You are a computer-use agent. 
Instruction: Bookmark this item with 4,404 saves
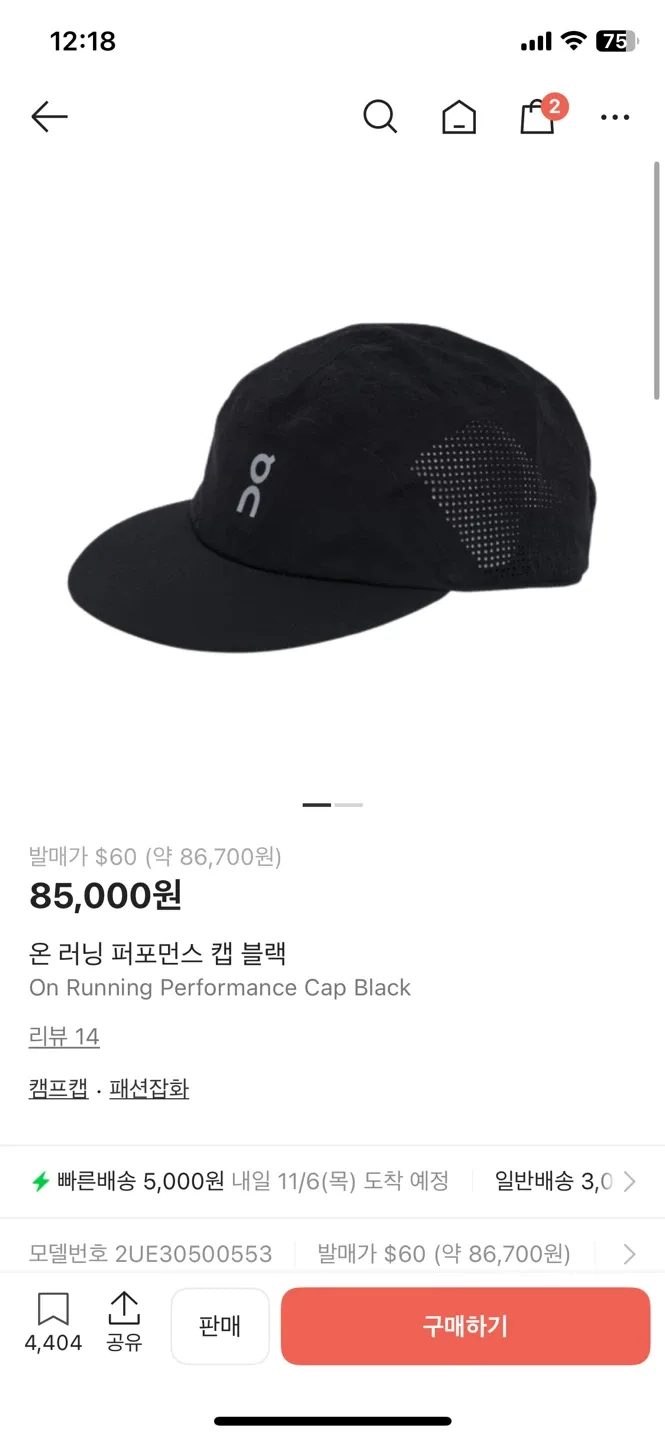[x=53, y=1322]
